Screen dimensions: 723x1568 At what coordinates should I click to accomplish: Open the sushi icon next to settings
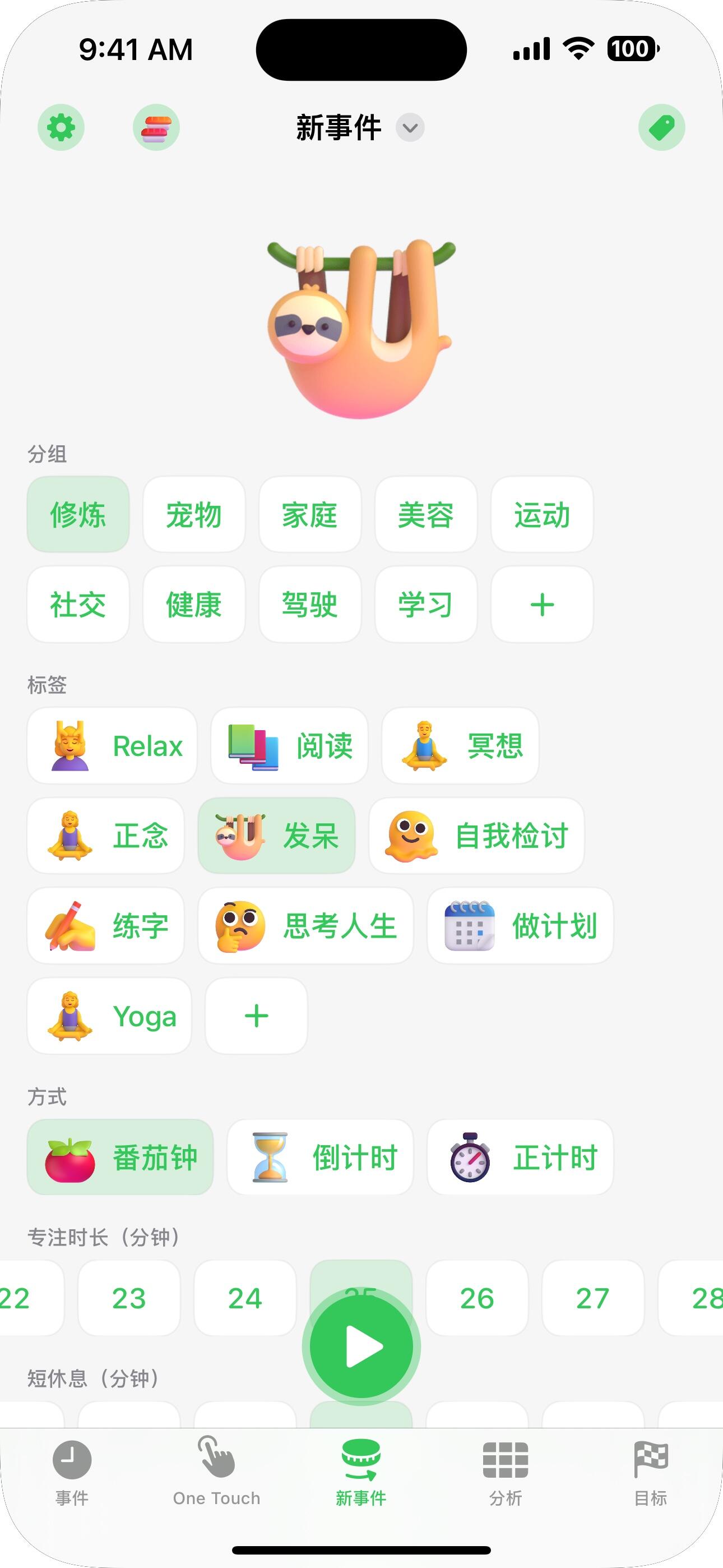[156, 128]
